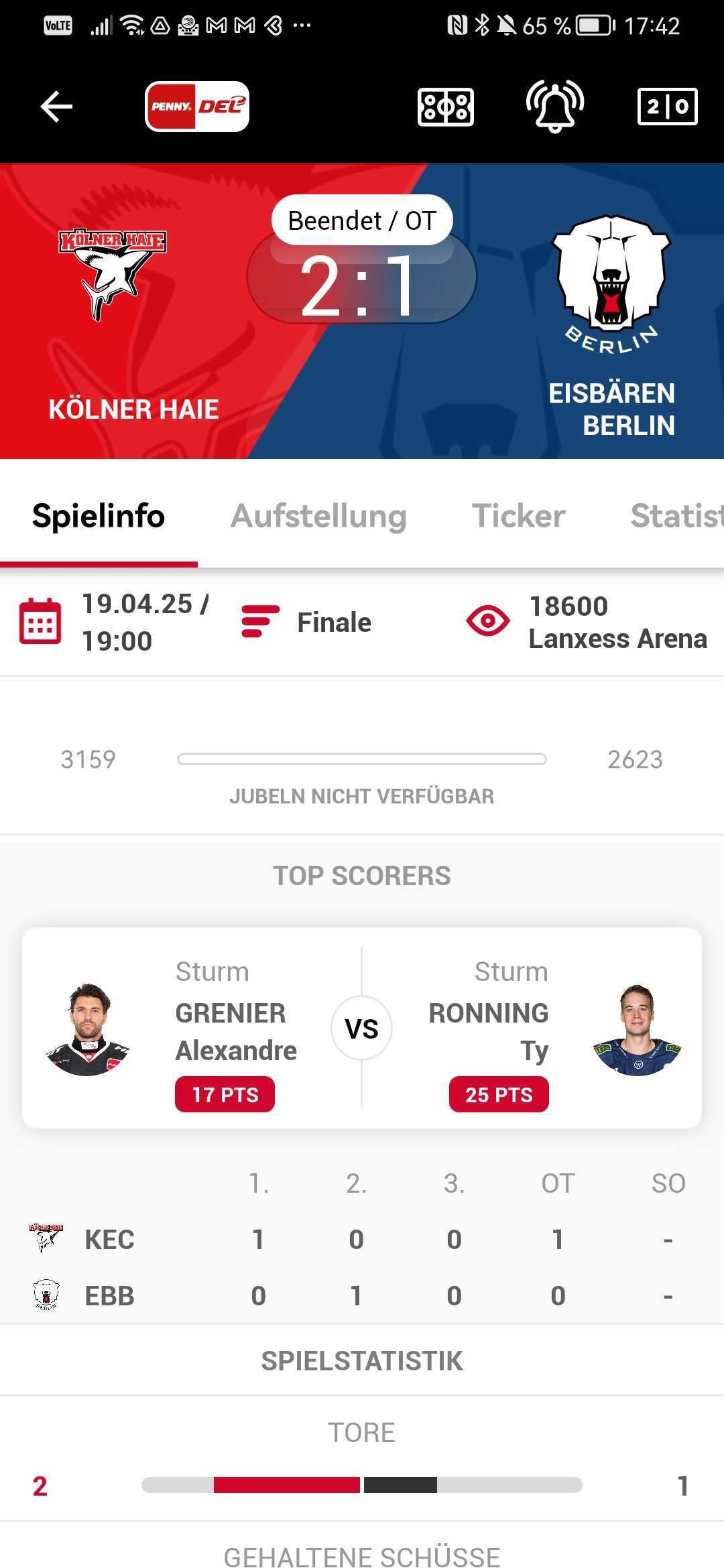Open Kölner Haie team in header

coord(114,275)
